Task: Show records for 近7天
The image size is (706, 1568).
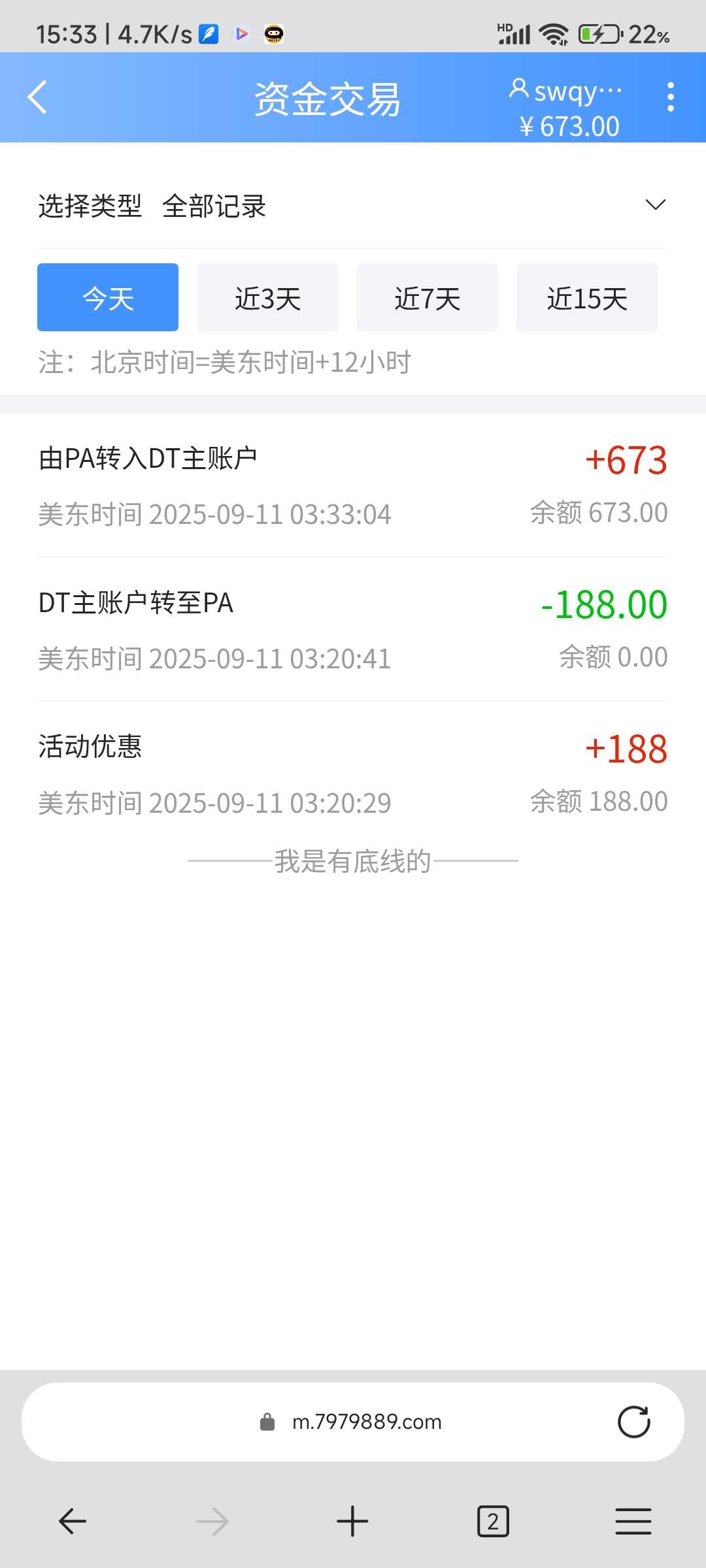Action: pyautogui.click(x=427, y=298)
